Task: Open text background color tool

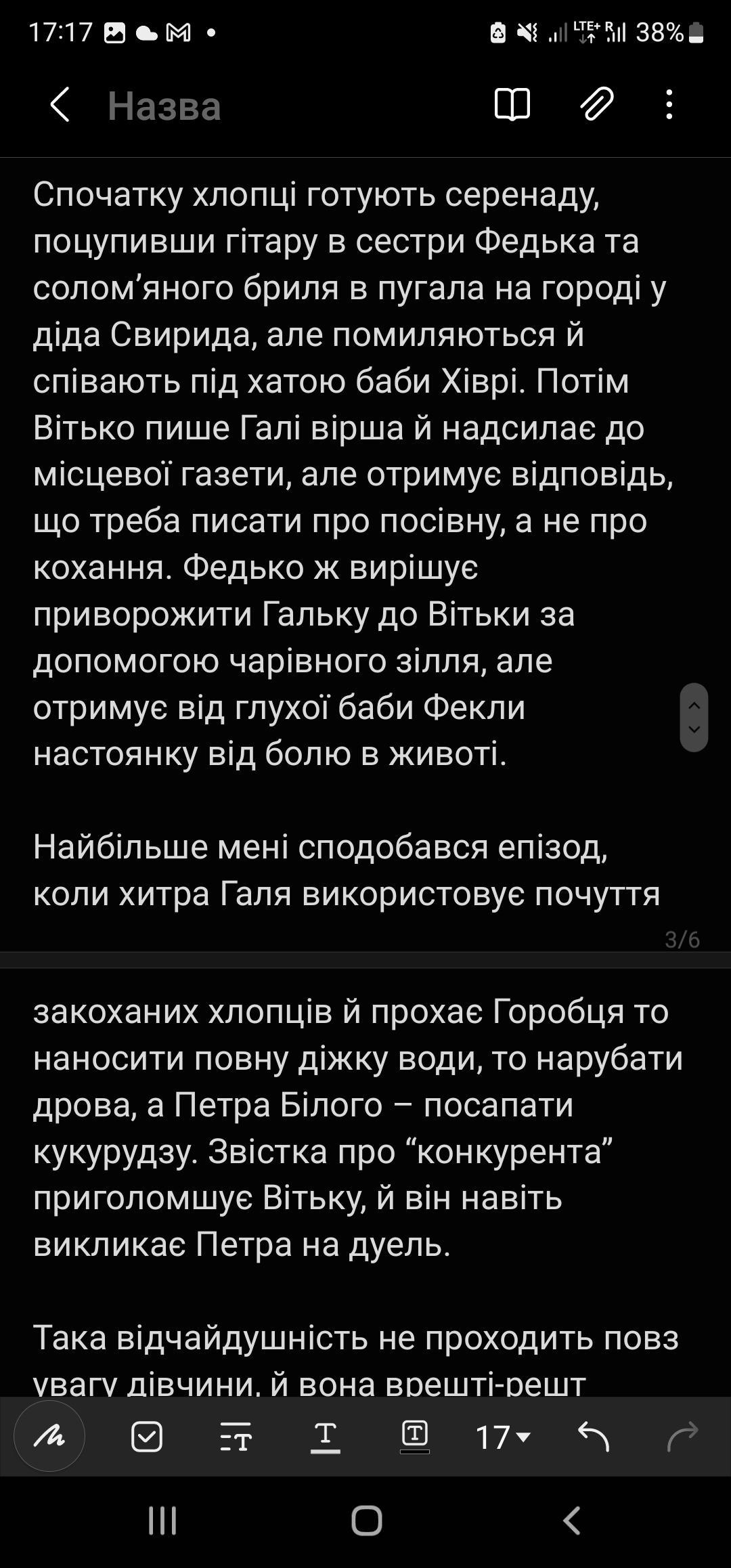Action: 415,1437
